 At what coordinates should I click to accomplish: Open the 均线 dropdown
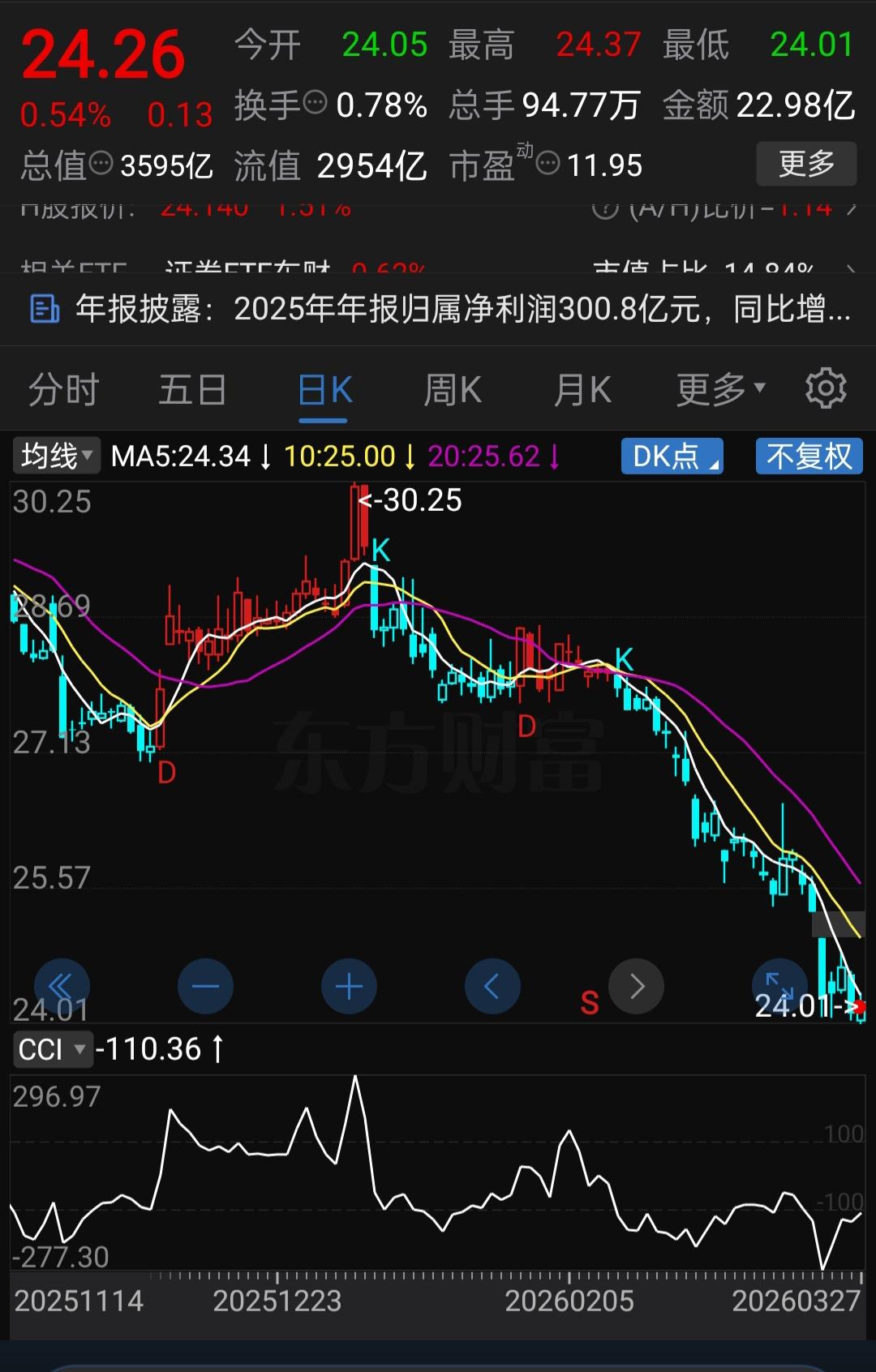55,456
